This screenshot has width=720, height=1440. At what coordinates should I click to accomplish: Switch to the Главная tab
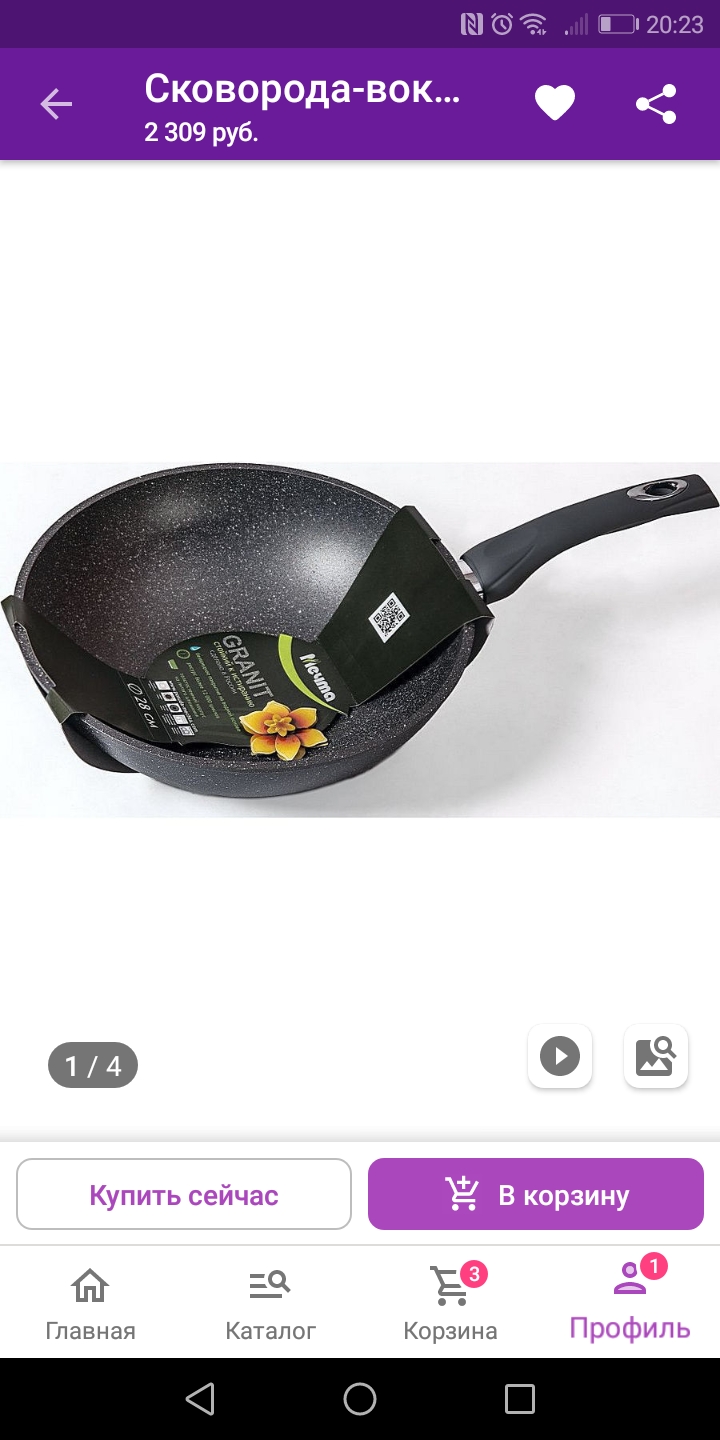pos(90,1303)
